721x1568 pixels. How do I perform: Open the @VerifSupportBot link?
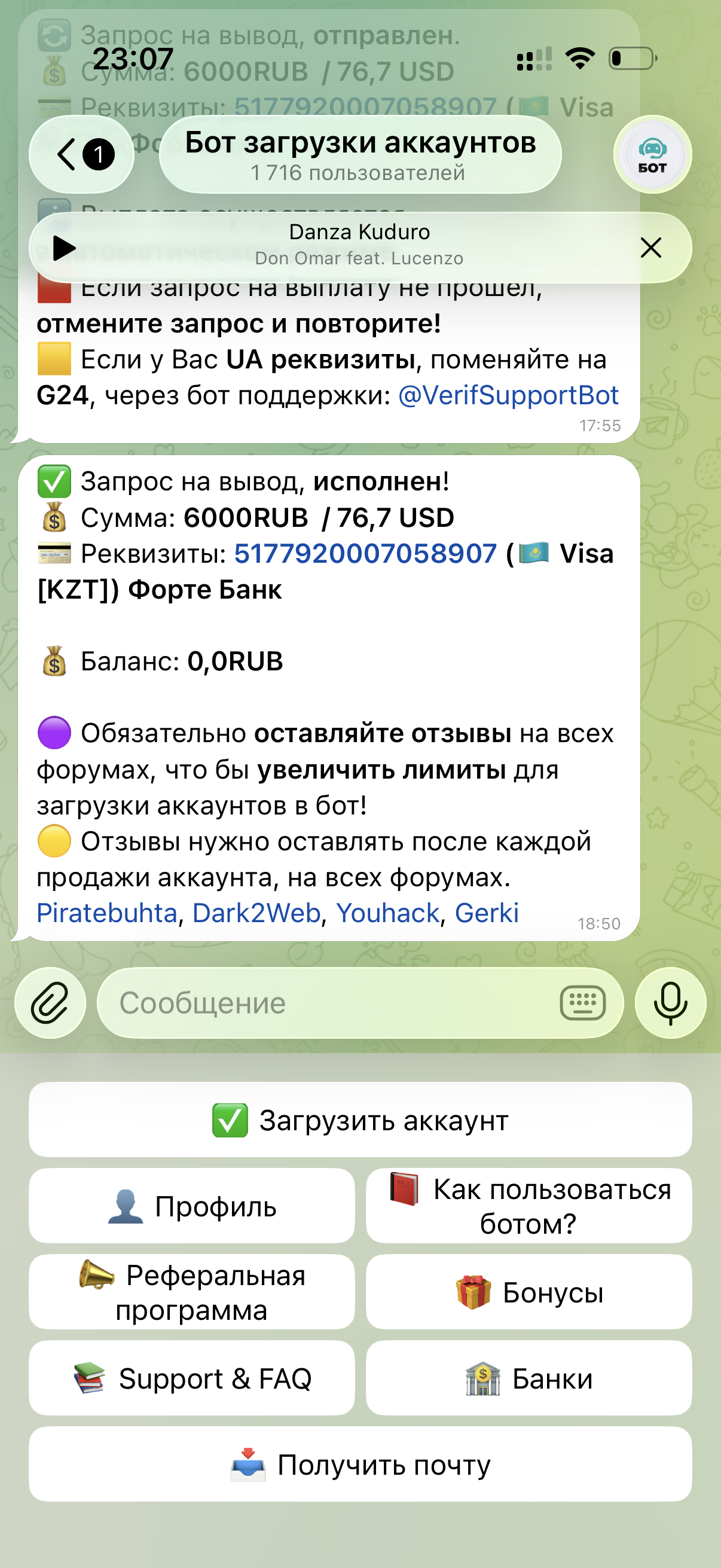[508, 396]
